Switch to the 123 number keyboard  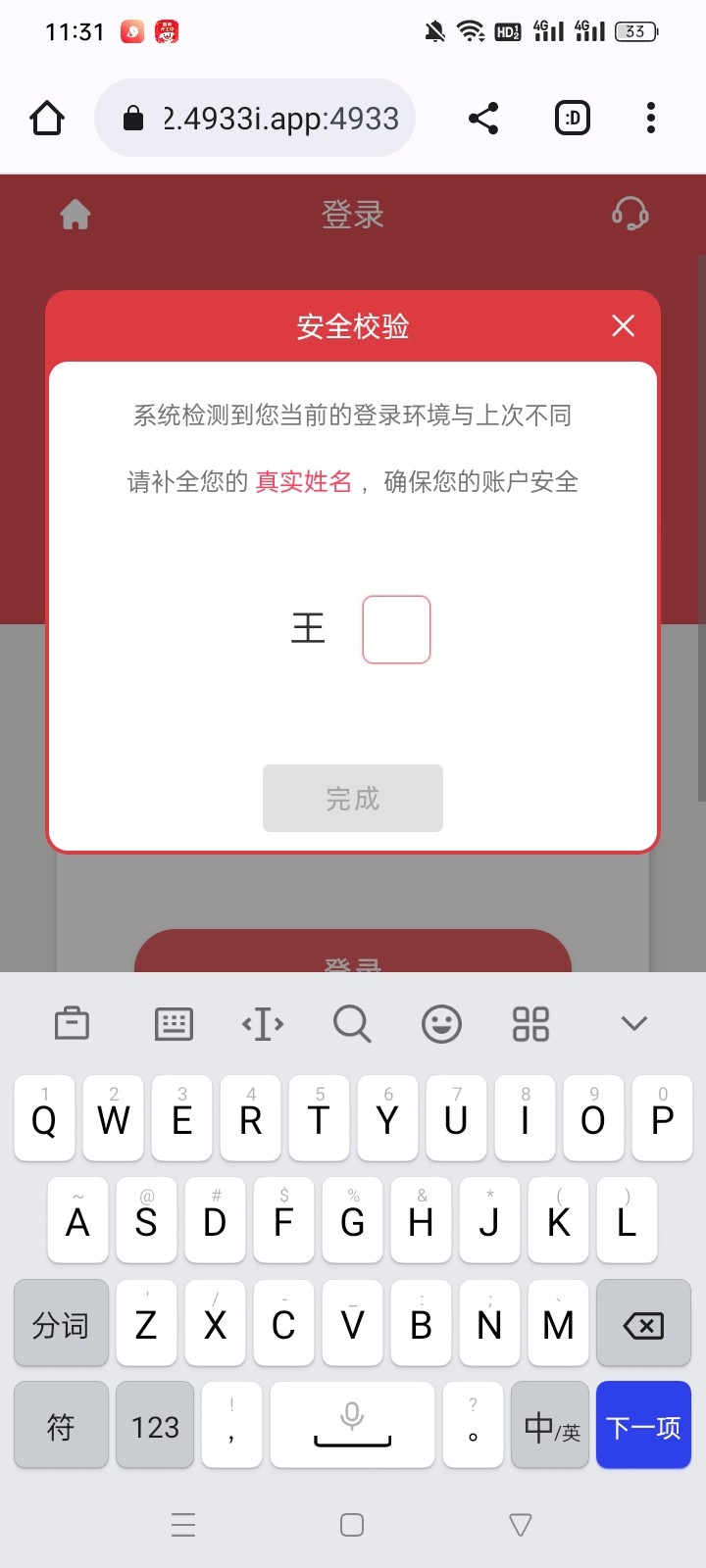pyautogui.click(x=155, y=1425)
